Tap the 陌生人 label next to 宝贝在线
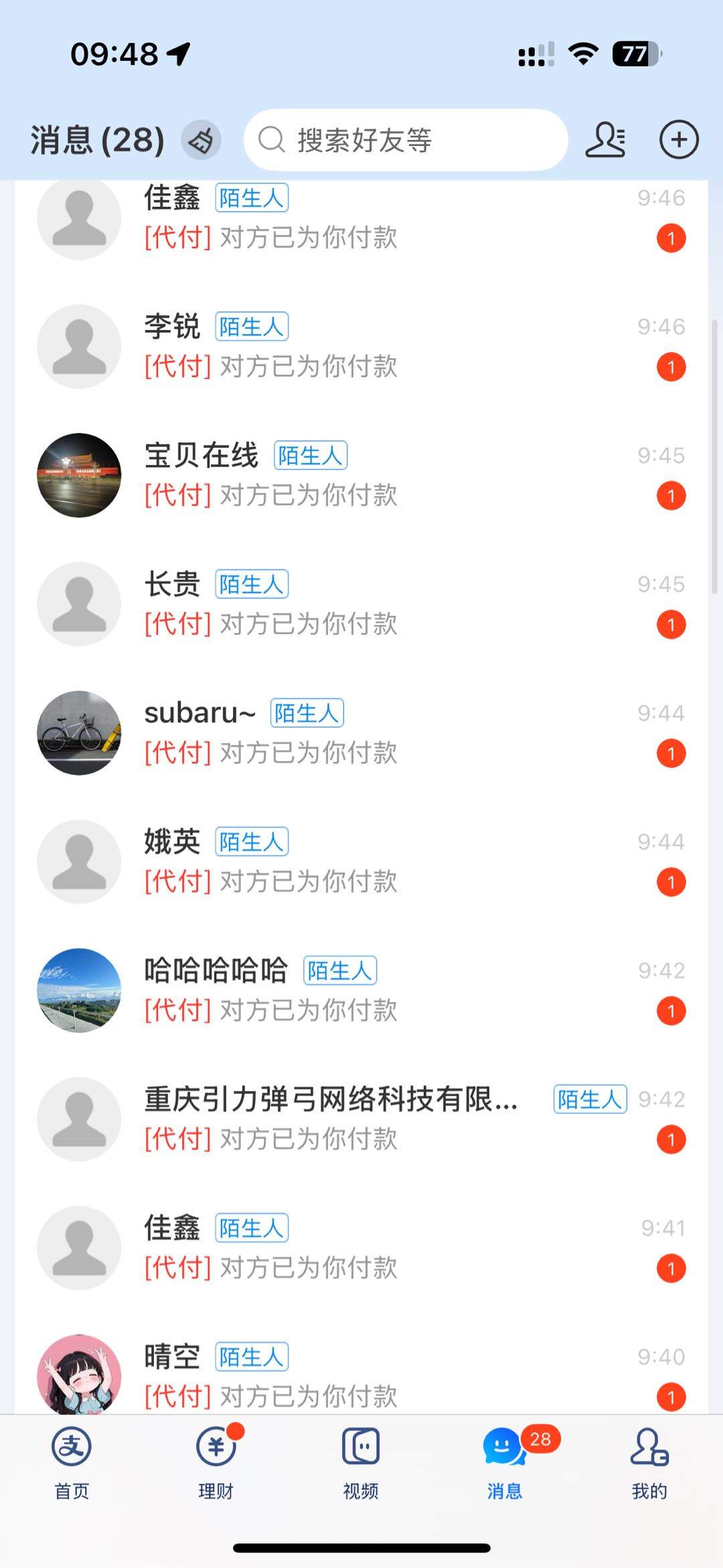The image size is (723, 1568). 311,455
